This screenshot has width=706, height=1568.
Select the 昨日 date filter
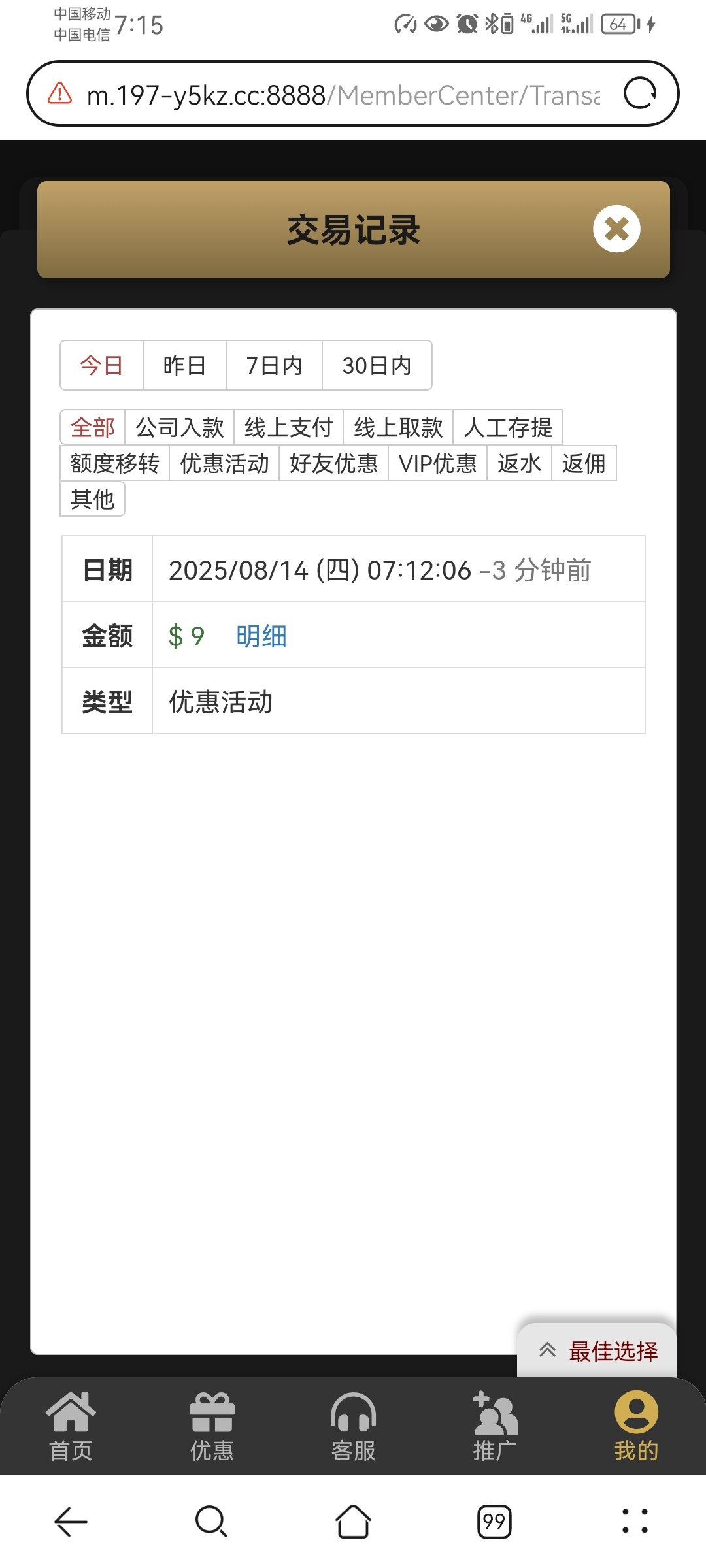(x=184, y=365)
